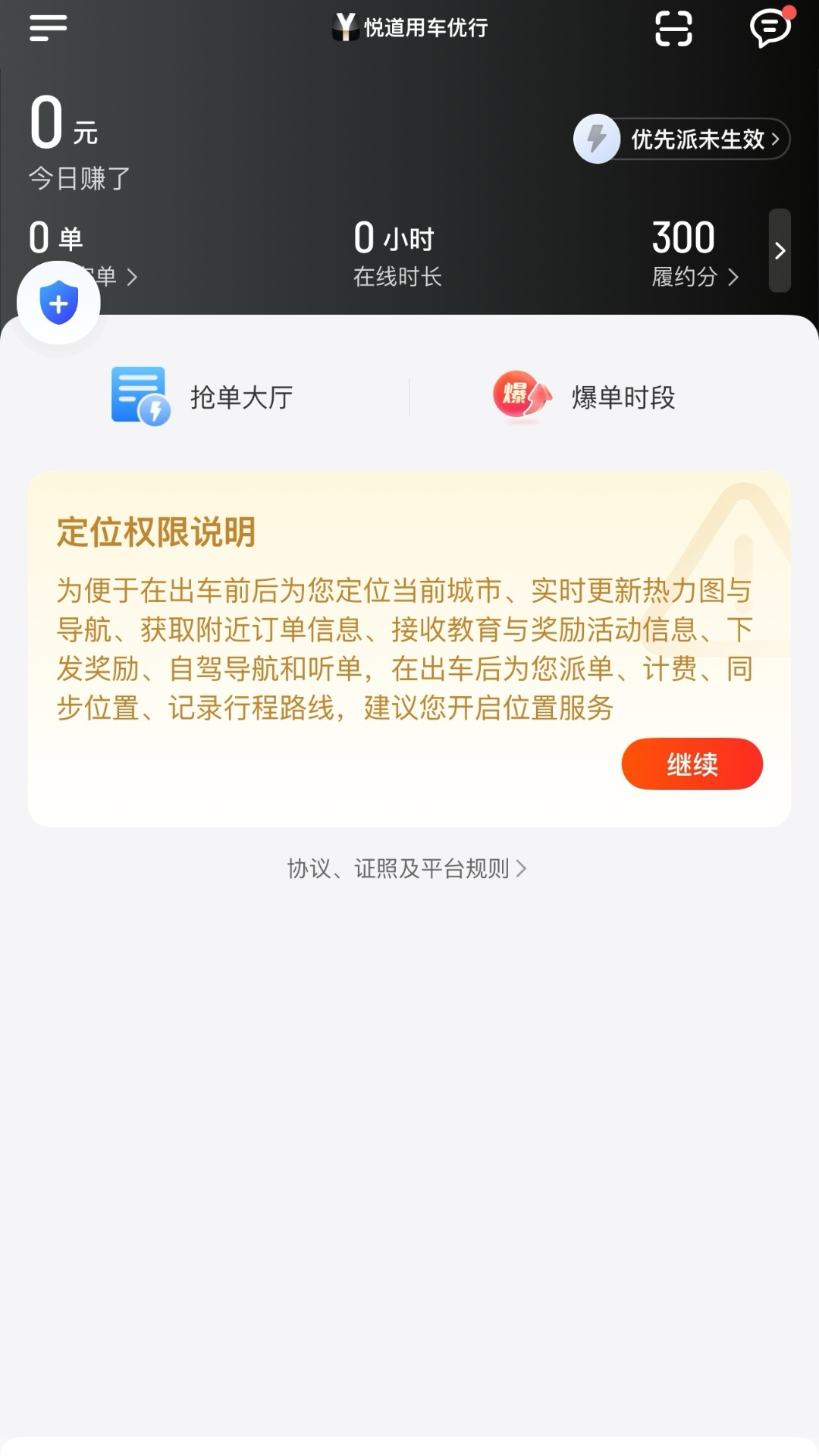The height and width of the screenshot is (1456, 819).
Task: Open the 履约分 score details
Action: click(695, 277)
